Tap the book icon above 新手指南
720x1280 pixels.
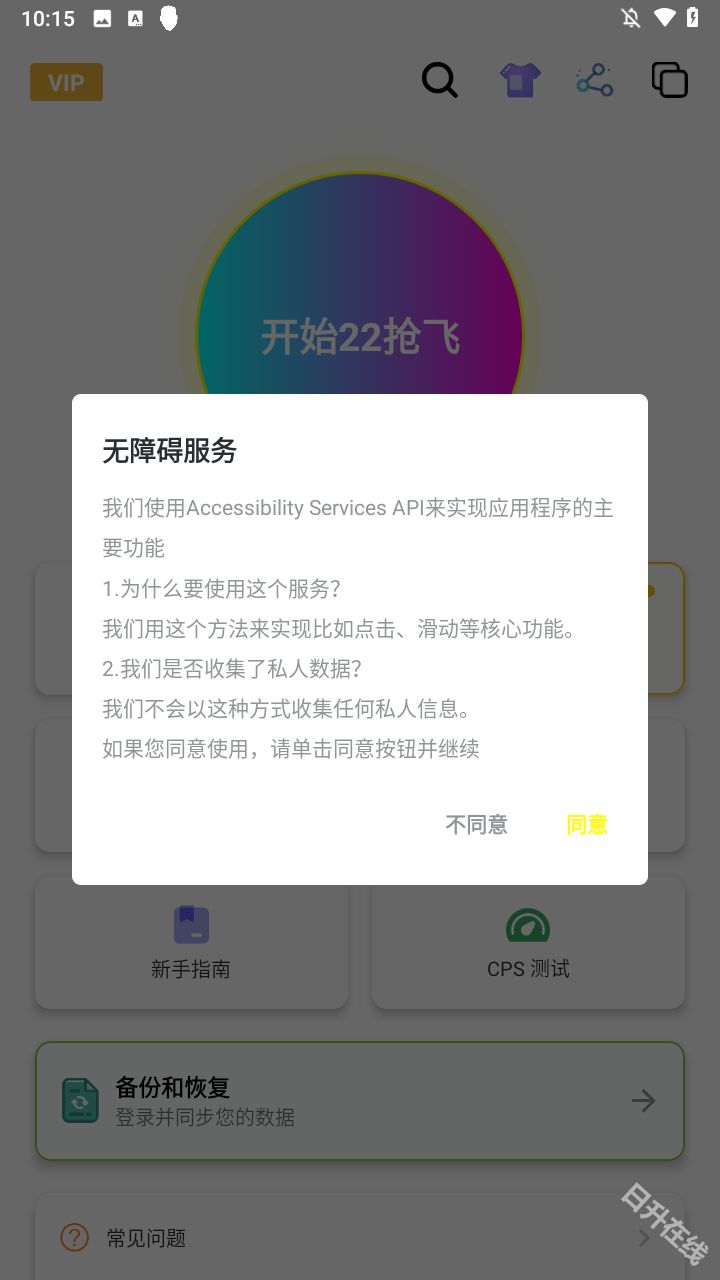coord(191,924)
